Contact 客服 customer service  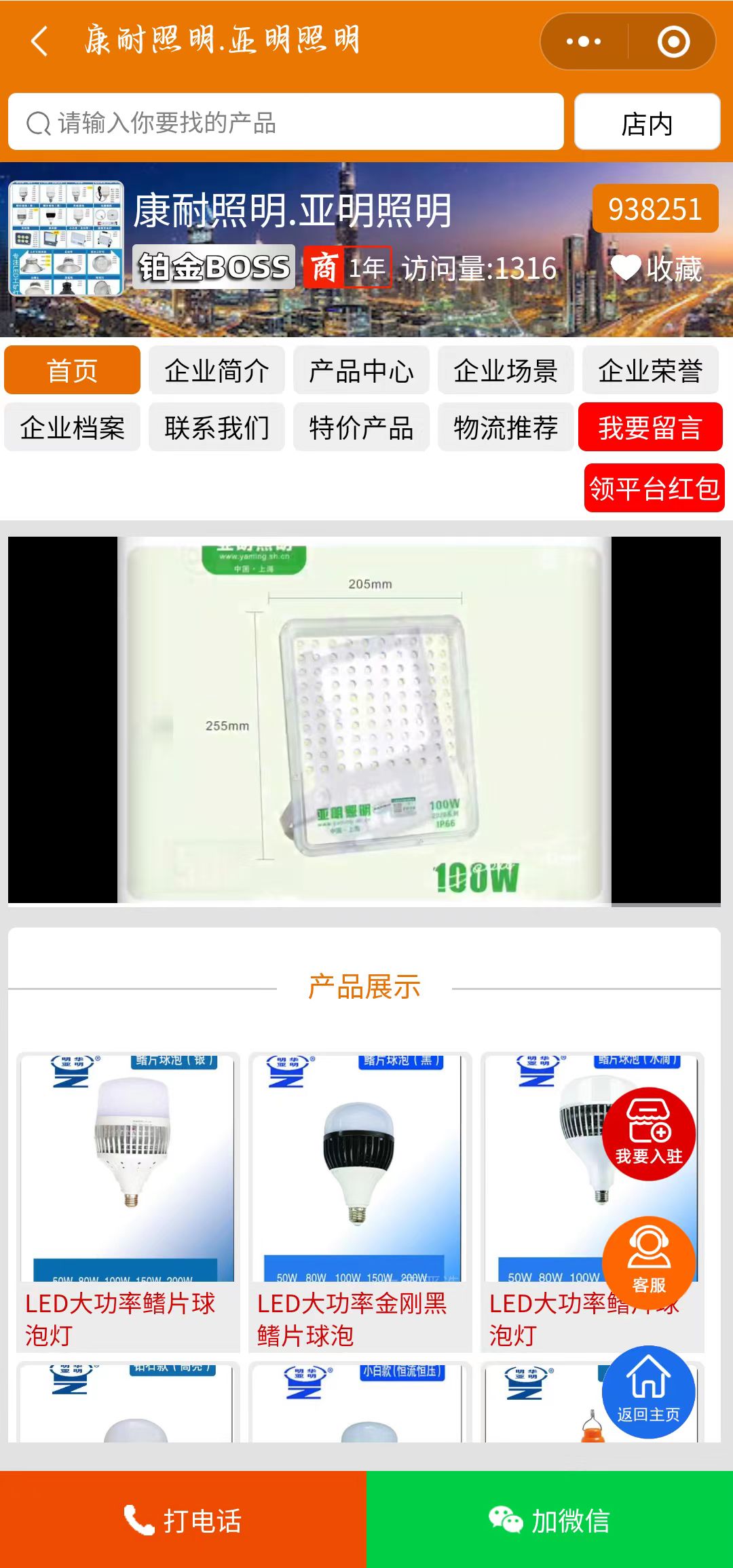[x=649, y=1262]
